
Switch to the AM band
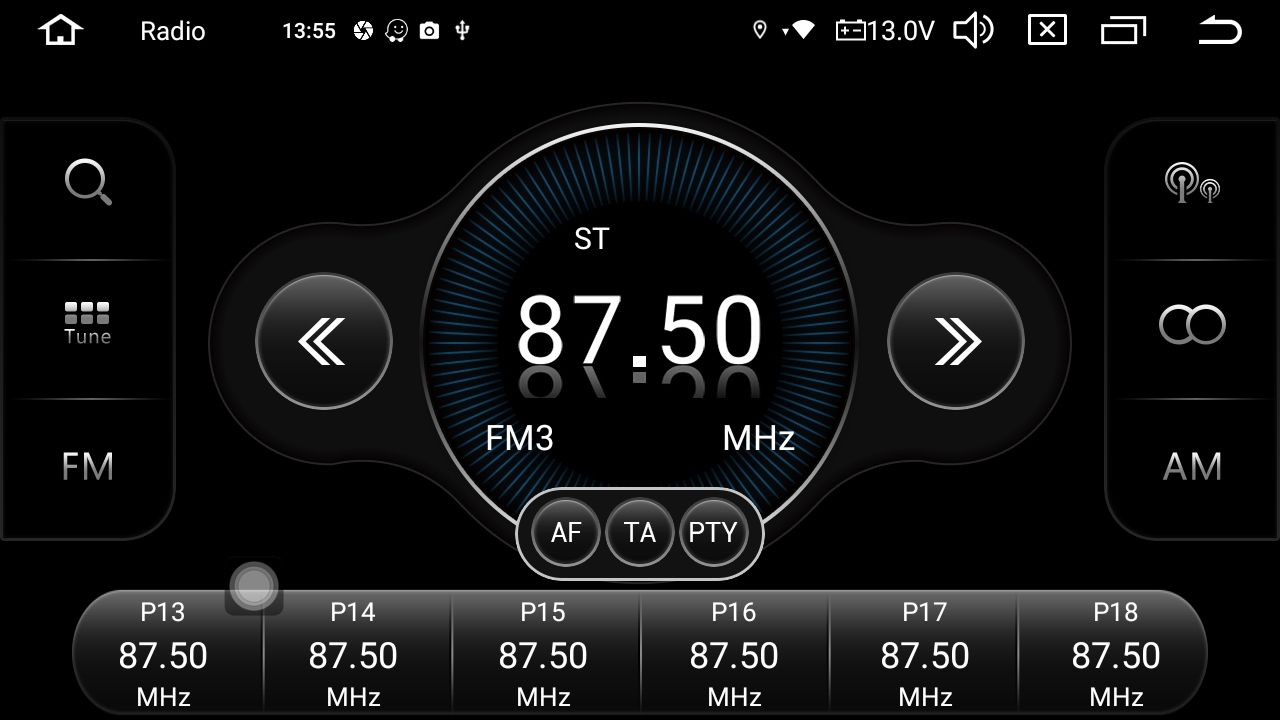(1192, 466)
